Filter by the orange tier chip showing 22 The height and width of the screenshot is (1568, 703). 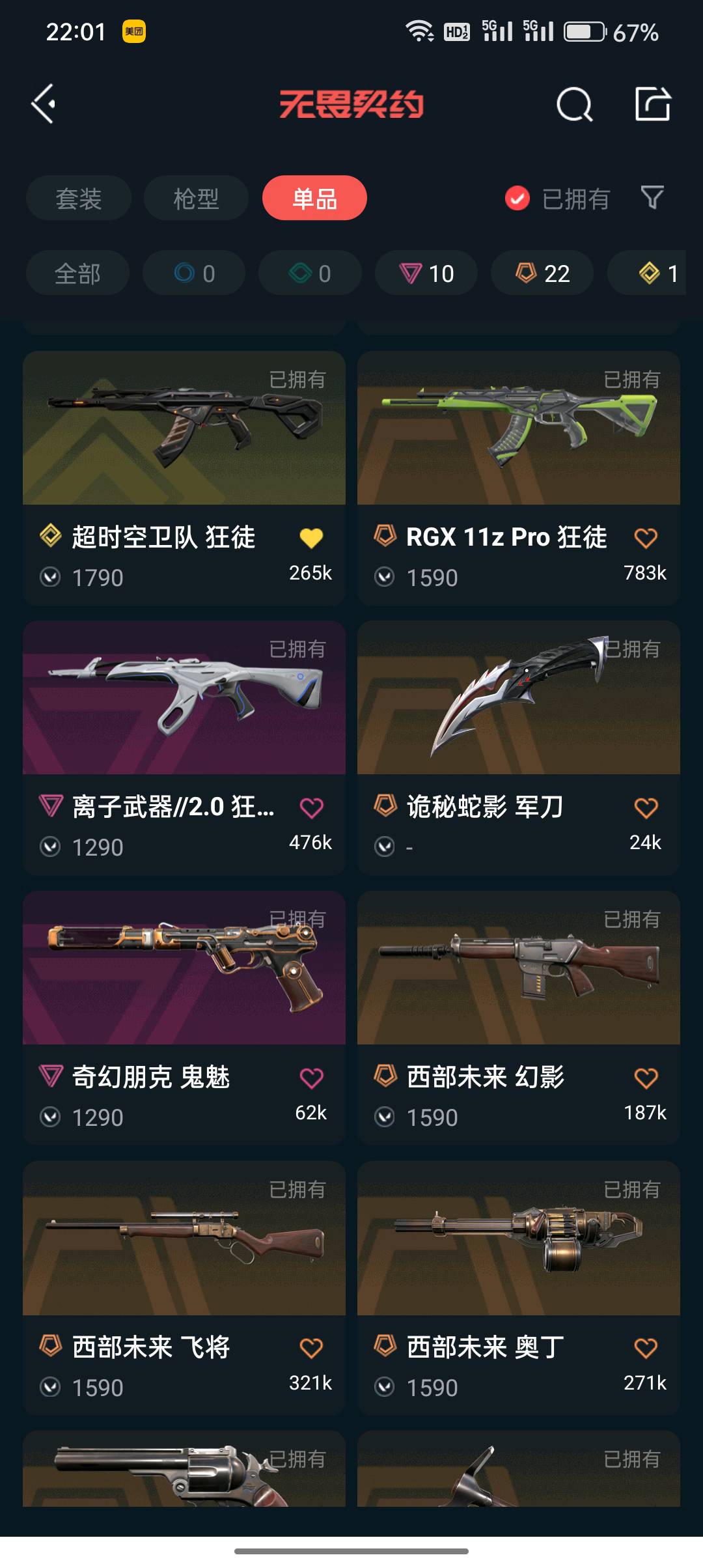[x=542, y=273]
